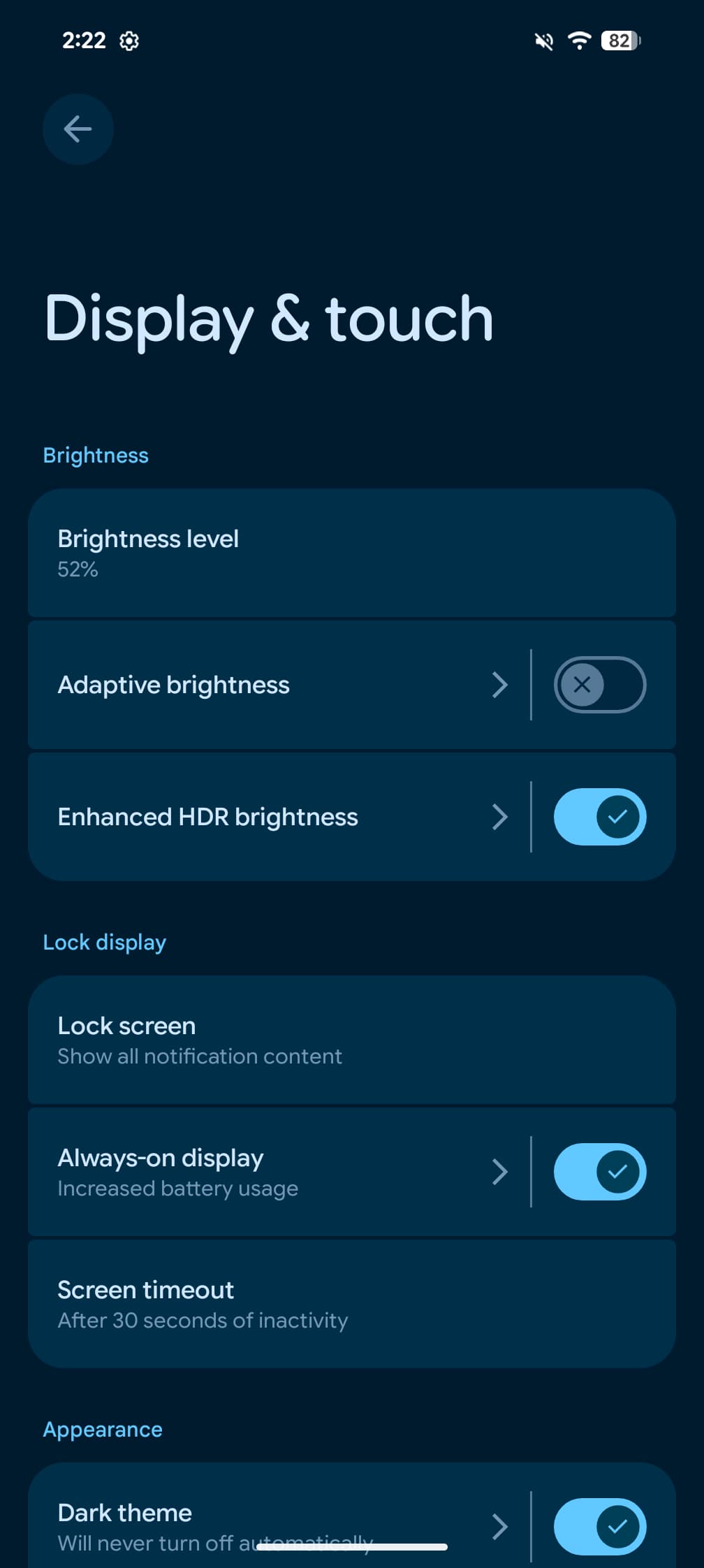Toggle off the Dark theme switch

pos(599,1527)
